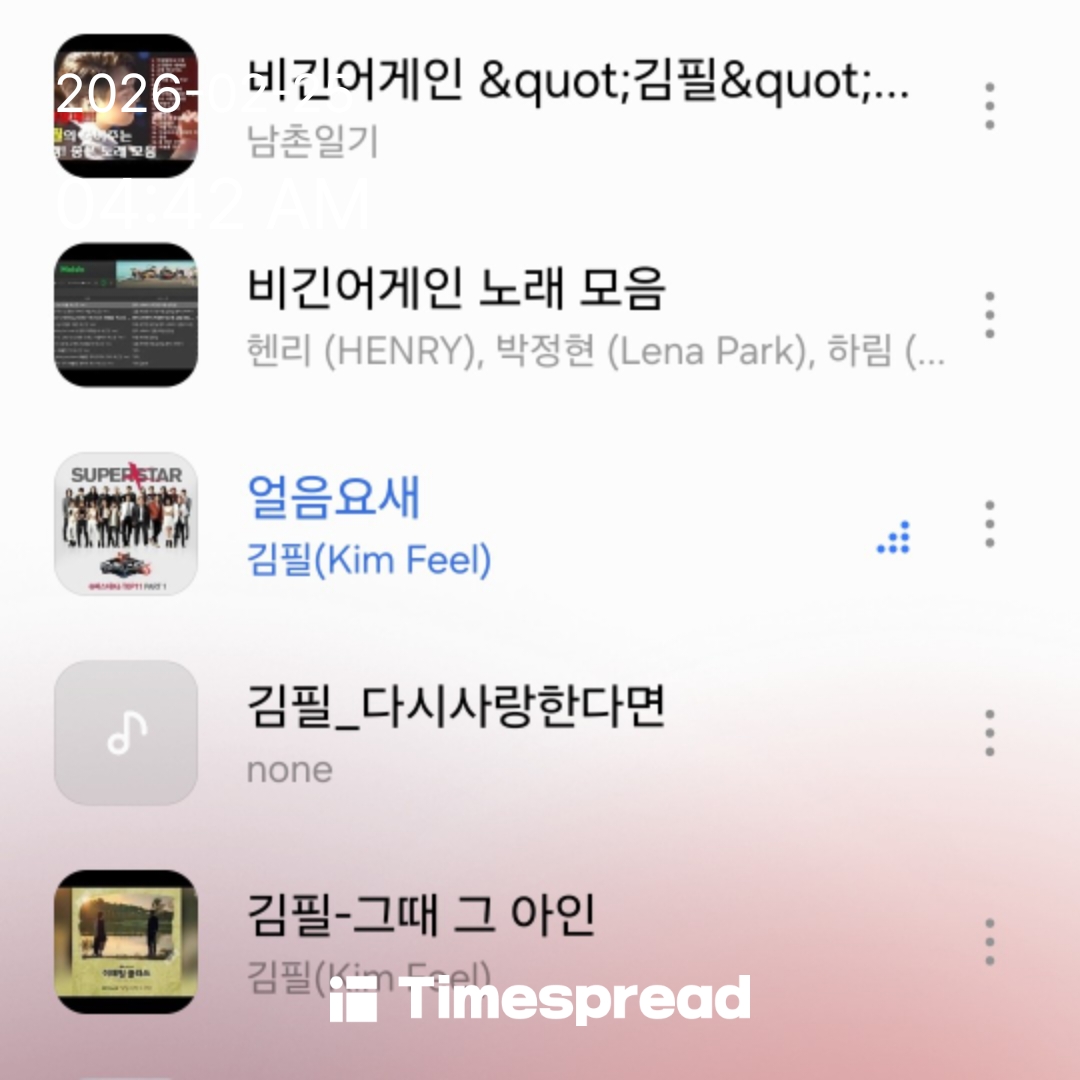This screenshot has width=1080, height=1080.
Task: Open the three-dot menu for 김필-그때 그 아인
Action: [x=989, y=942]
